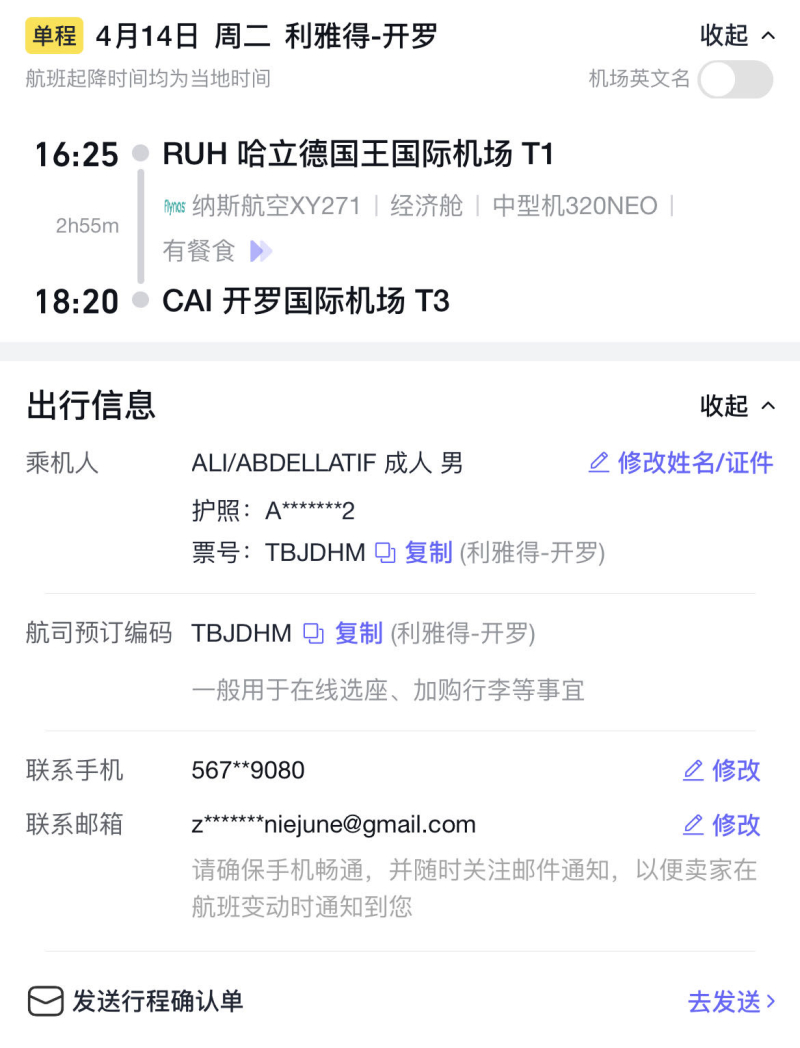
Task: Expand meal info arrows next to 有餐食
Action: [x=260, y=251]
